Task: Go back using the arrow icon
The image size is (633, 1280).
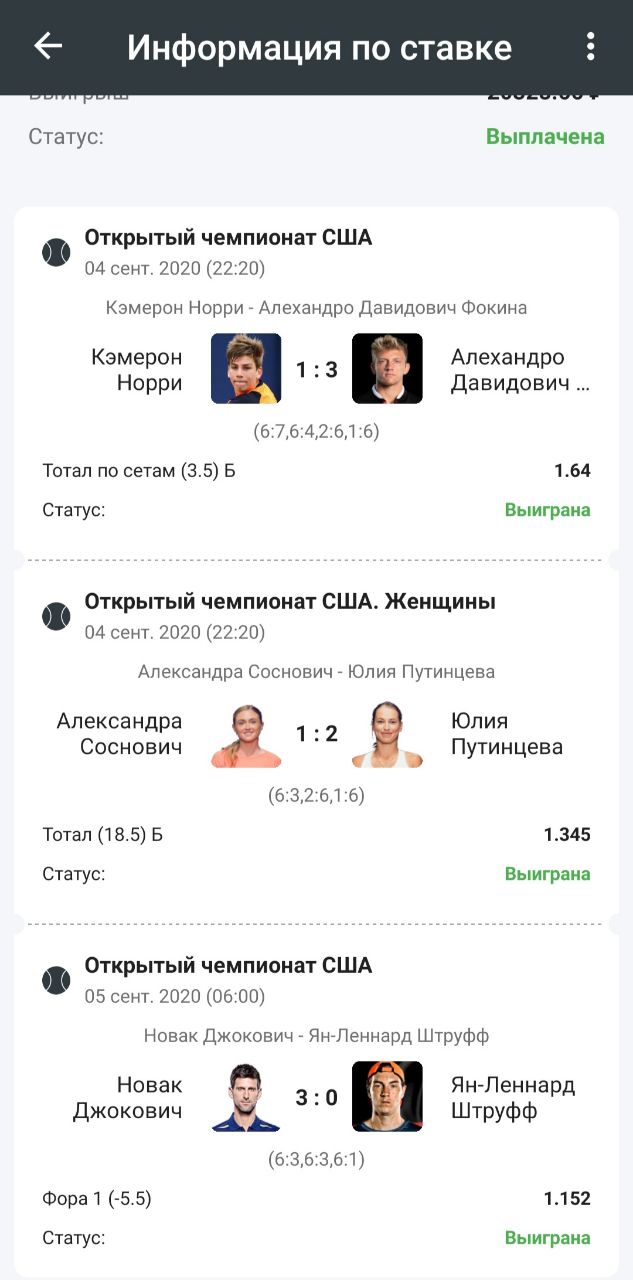Action: 48,46
